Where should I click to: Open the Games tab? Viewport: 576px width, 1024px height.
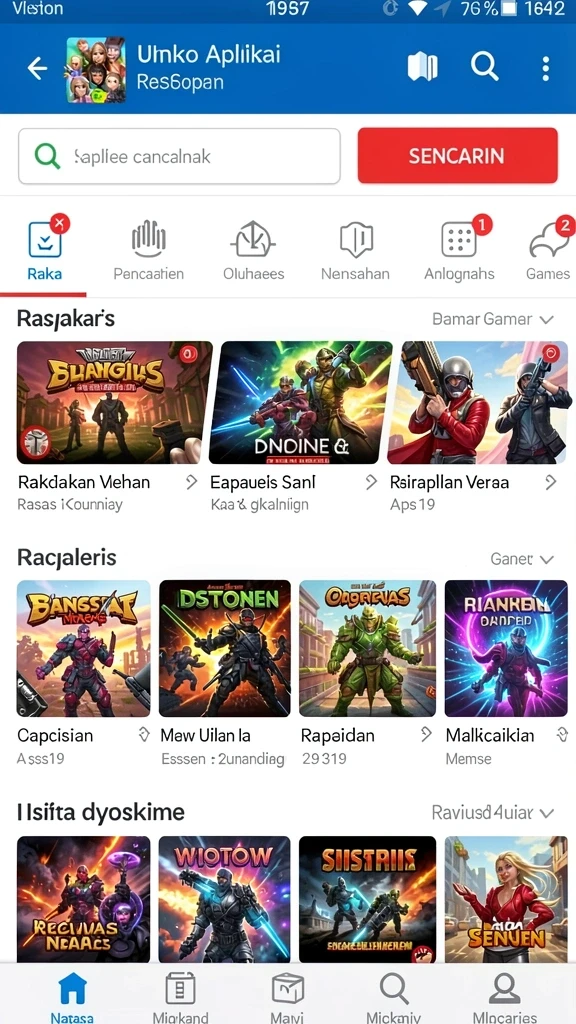pyautogui.click(x=550, y=251)
